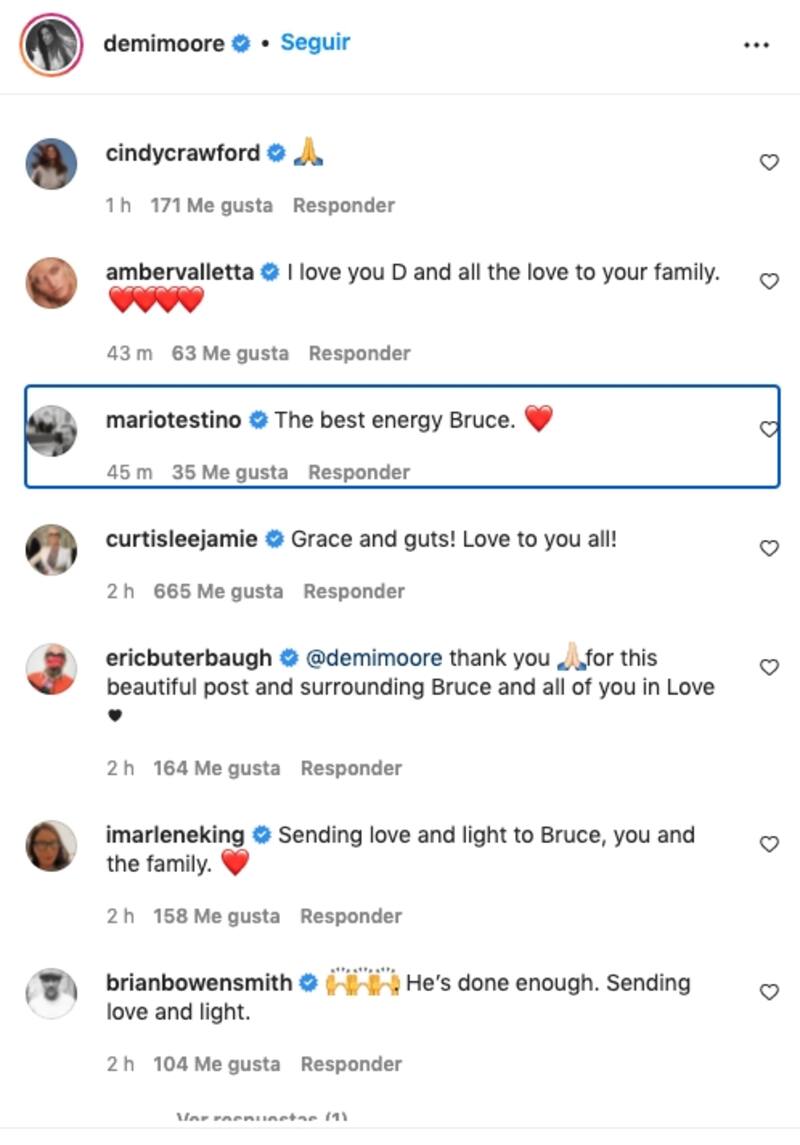Like brianbowensmith's comment
This screenshot has height=1145, width=800.
pos(769,992)
